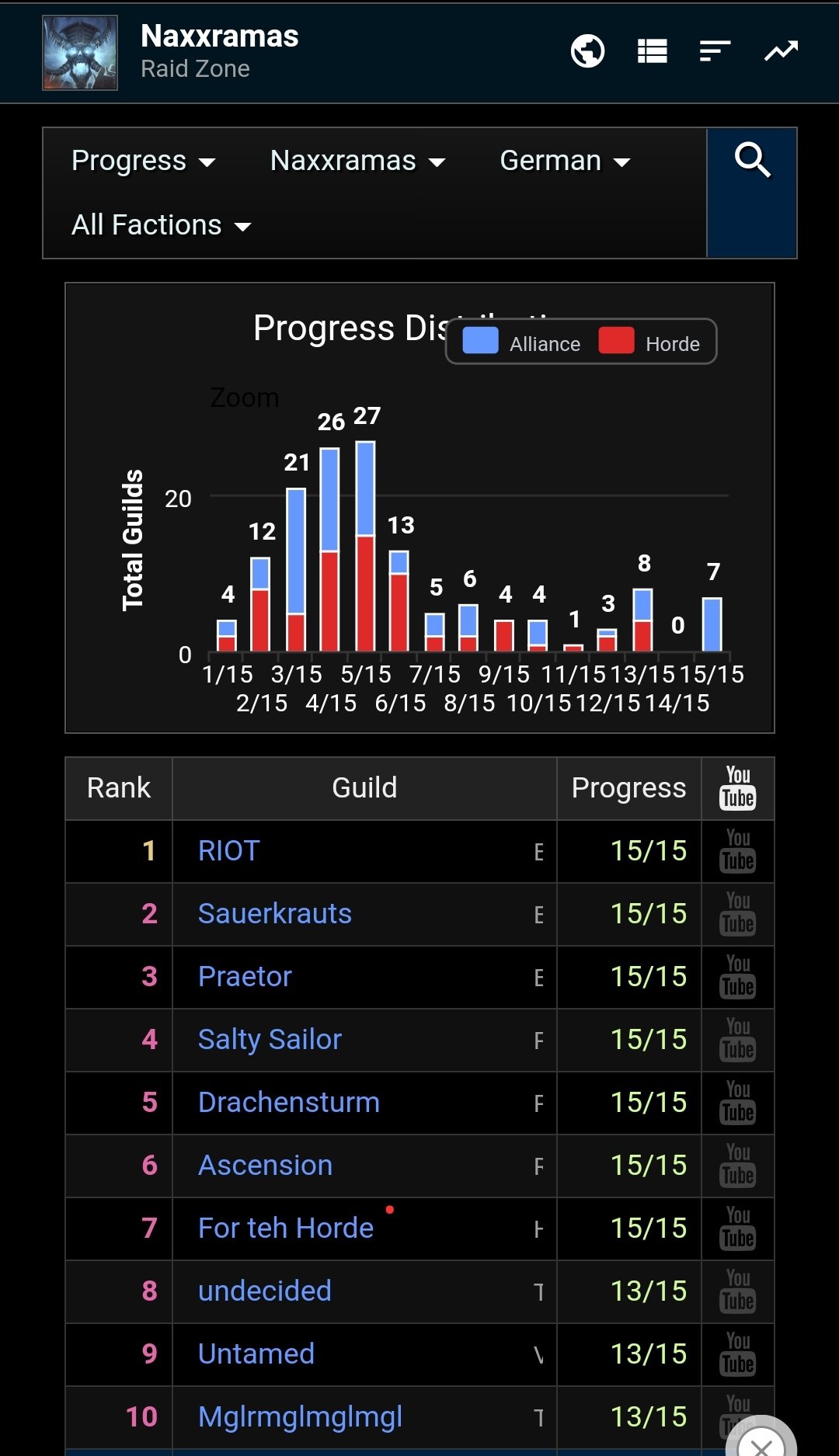Viewport: 839px width, 1456px height.
Task: Open the RIOT guild page
Action: 228,851
